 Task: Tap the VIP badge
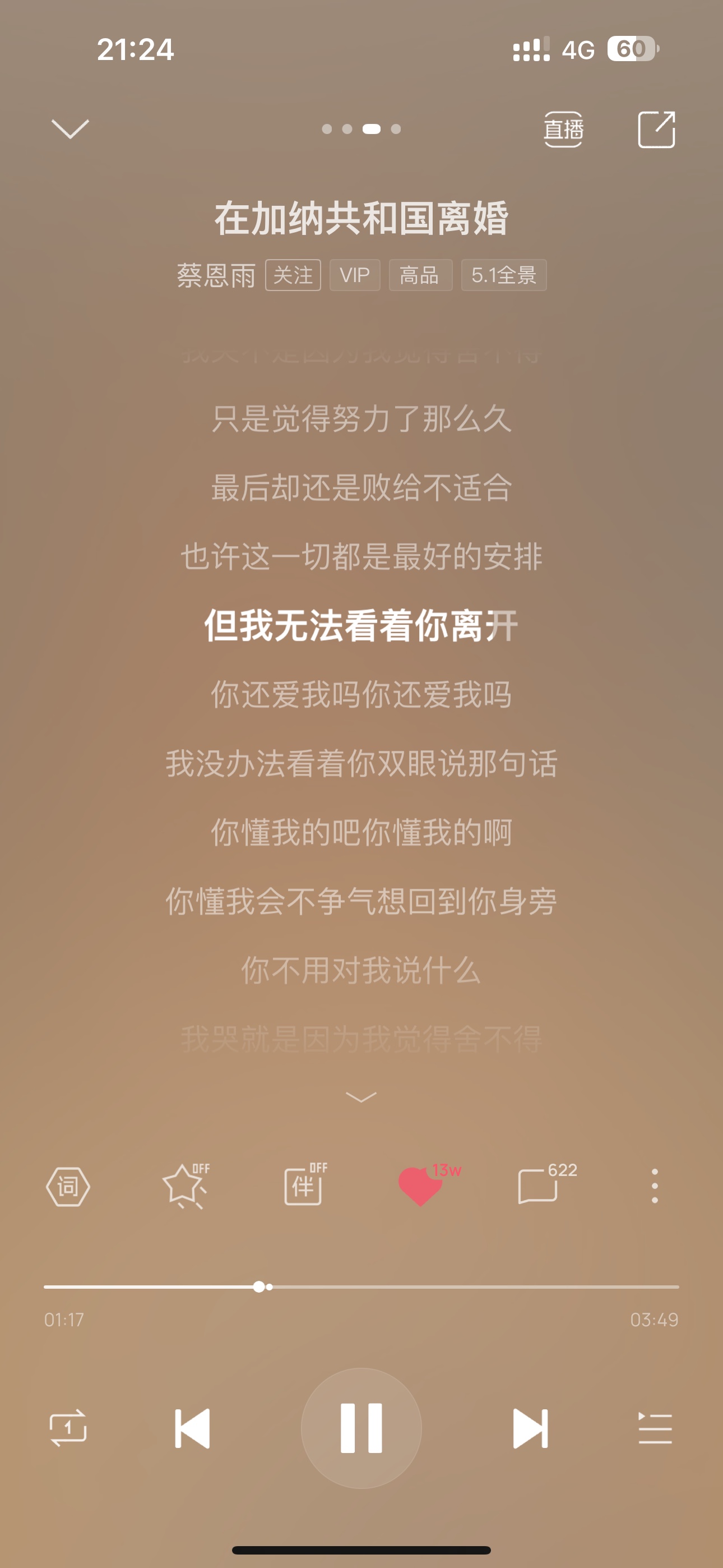click(355, 275)
